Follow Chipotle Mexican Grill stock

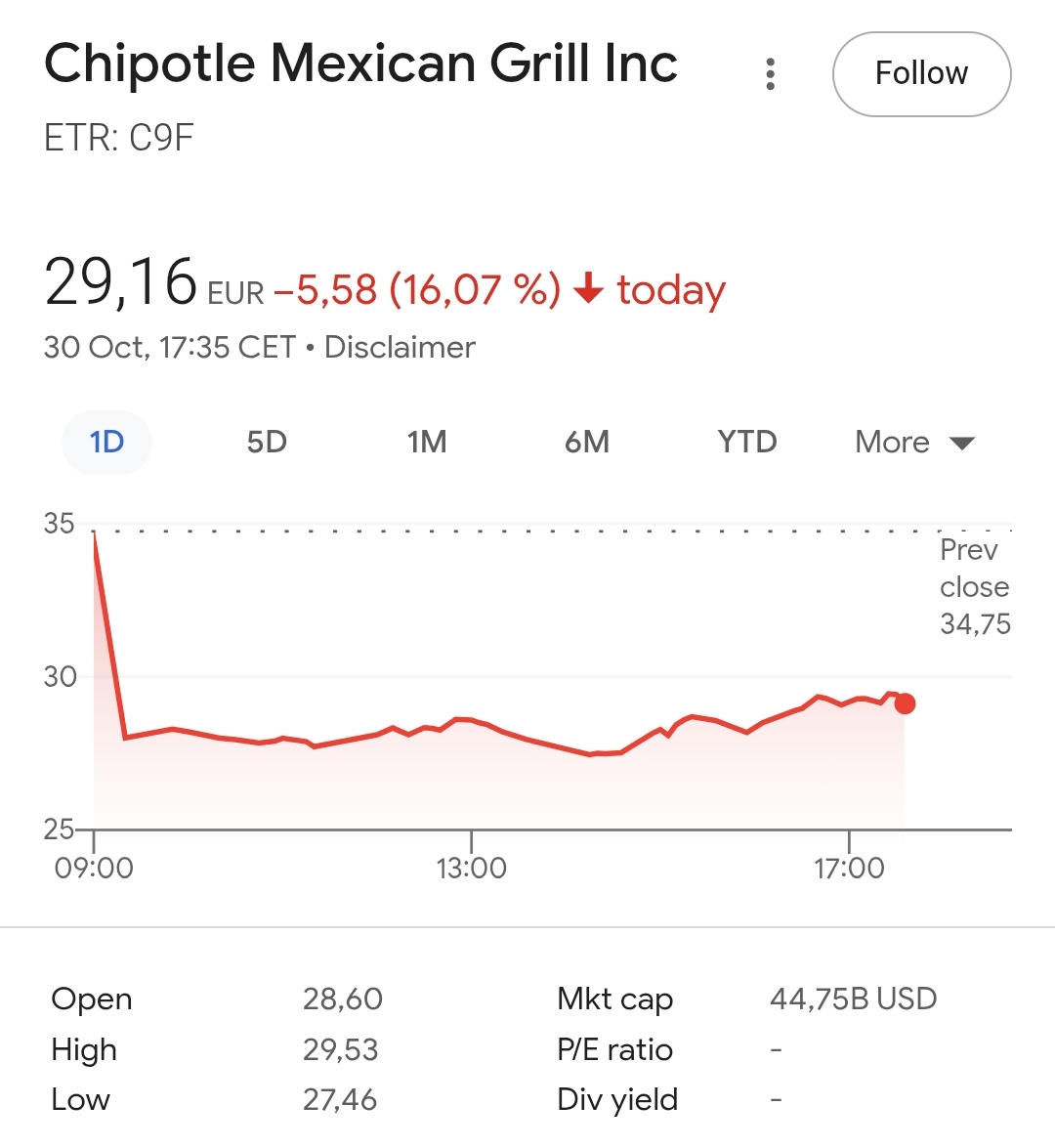click(921, 74)
